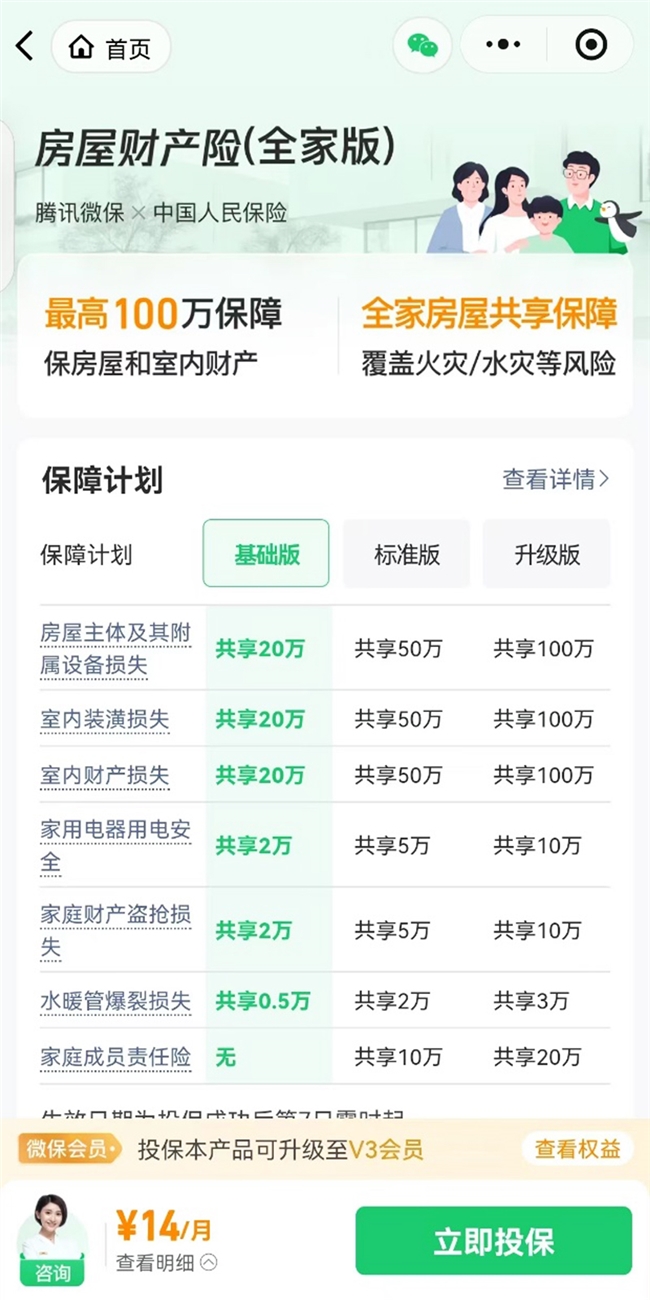
Task: Open explanation for 家用电器用电安全
Action: 115,845
